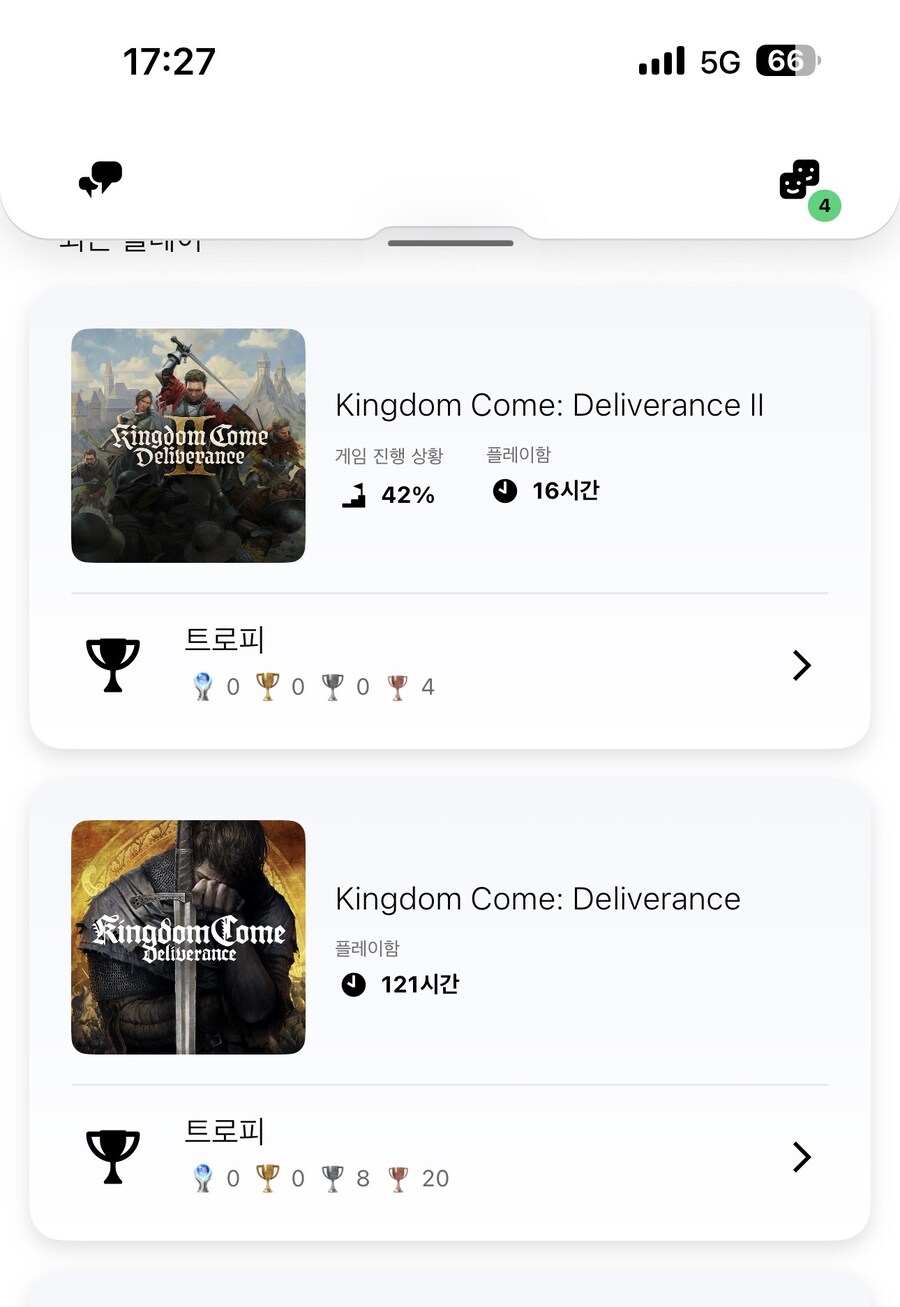This screenshot has height=1307, width=900.
Task: Expand trophies for Kingdom Come: Deliverance II
Action: click(x=800, y=665)
